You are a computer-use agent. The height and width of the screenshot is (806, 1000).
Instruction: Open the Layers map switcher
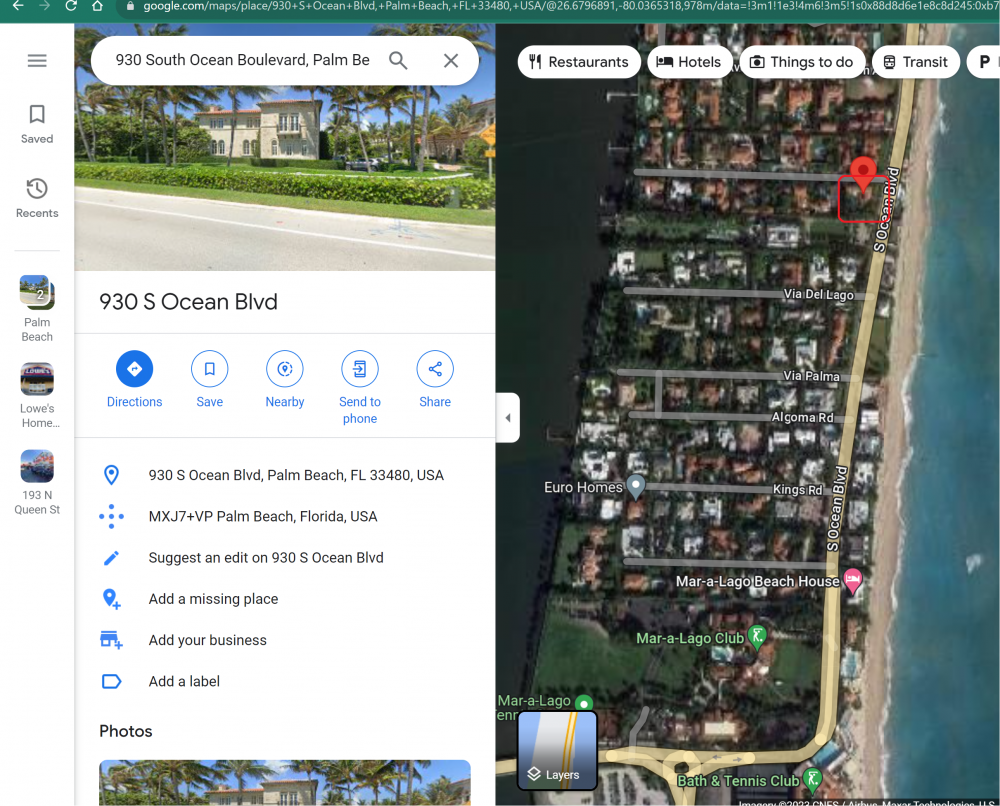(x=557, y=751)
